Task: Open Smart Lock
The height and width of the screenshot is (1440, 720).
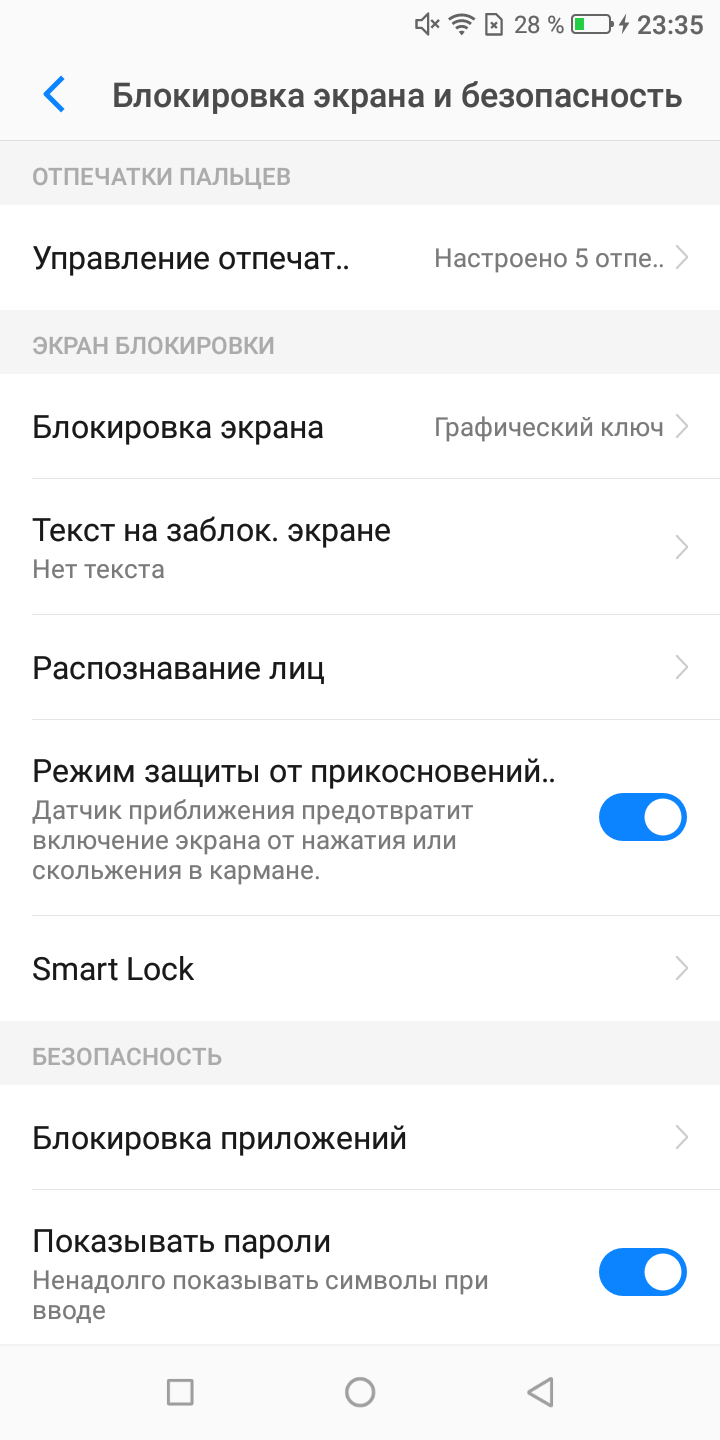Action: (x=360, y=968)
